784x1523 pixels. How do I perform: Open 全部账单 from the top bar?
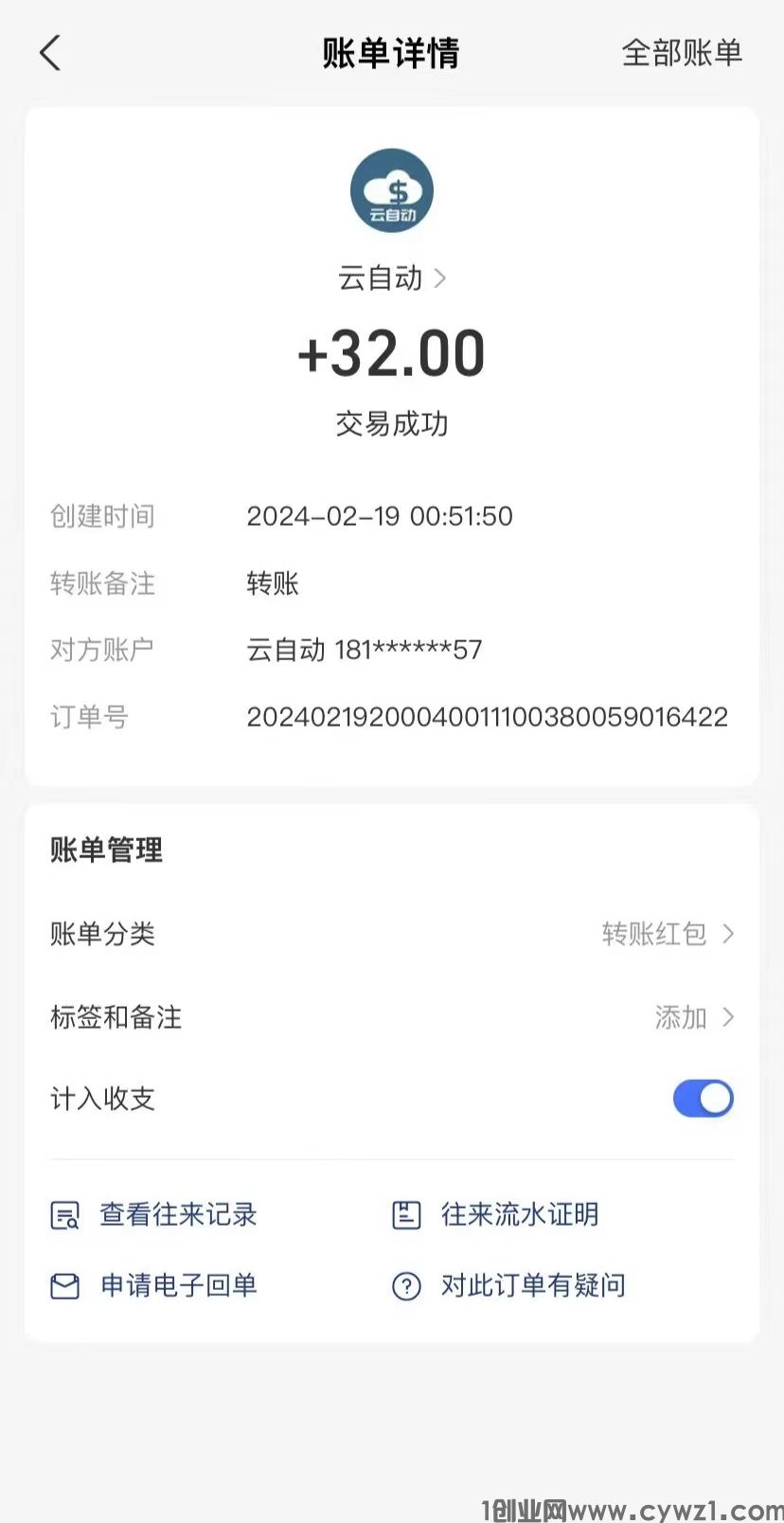click(681, 53)
